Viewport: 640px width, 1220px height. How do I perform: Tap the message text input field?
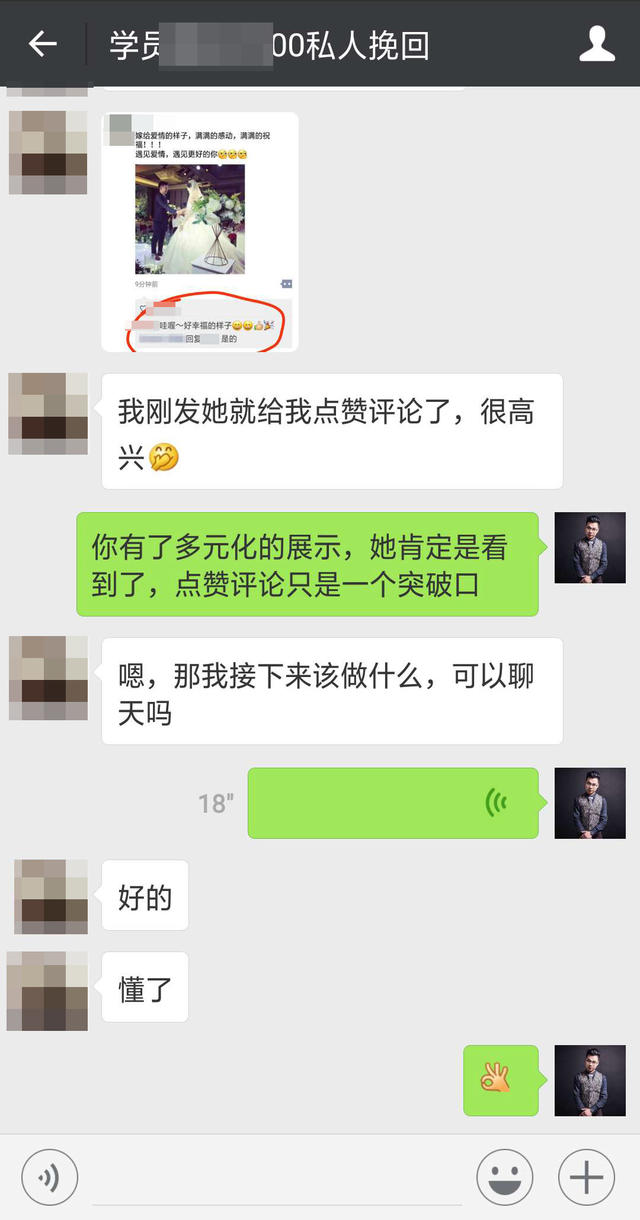point(277,1177)
